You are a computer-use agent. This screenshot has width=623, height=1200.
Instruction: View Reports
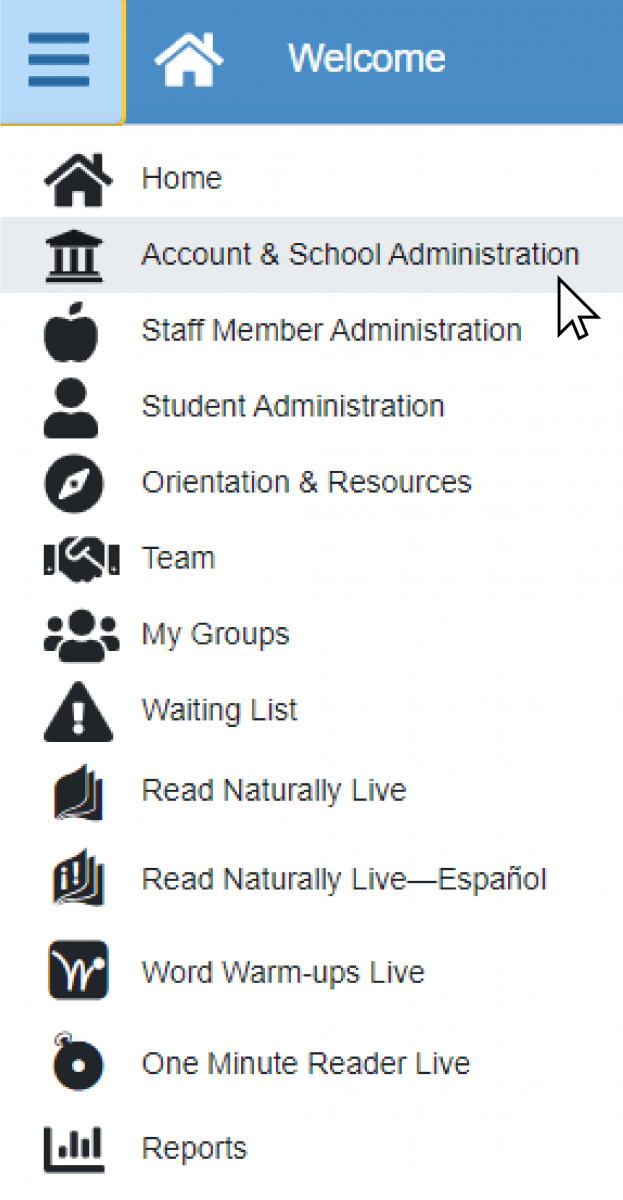tap(311, 1149)
